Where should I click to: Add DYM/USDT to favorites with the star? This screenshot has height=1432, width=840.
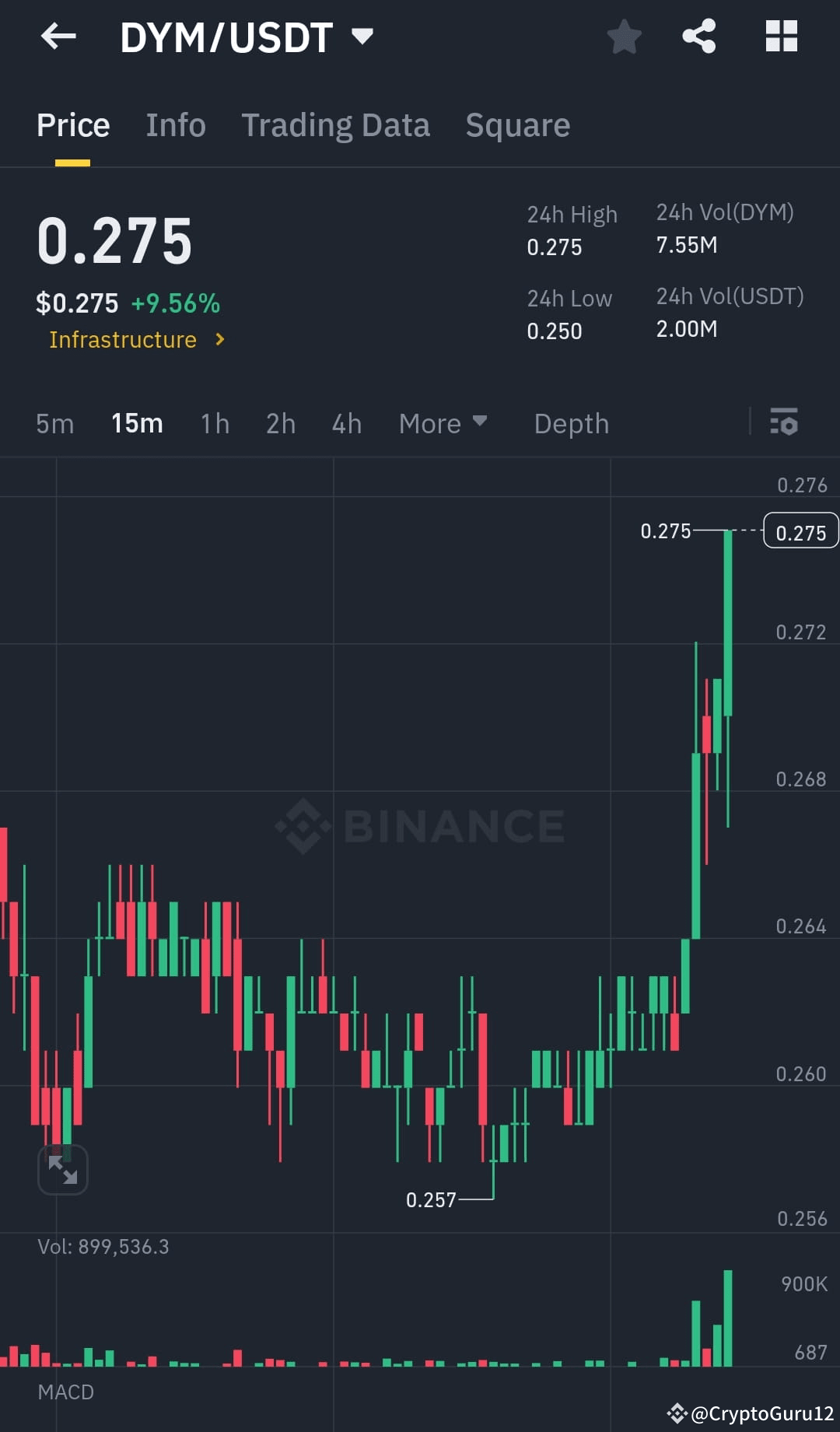click(625, 37)
